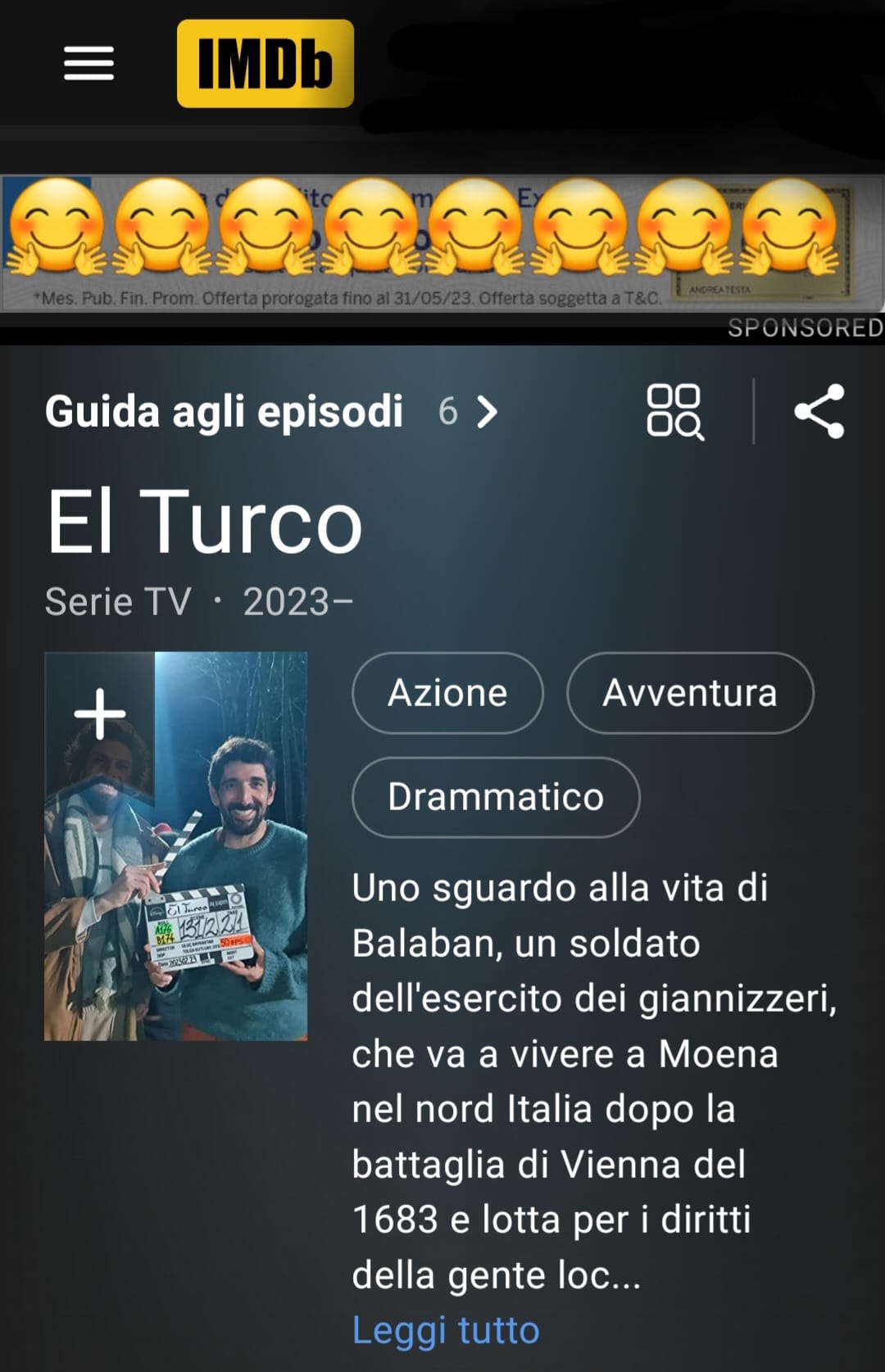Select the Avventura genre chip
The width and height of the screenshot is (885, 1372).
click(x=689, y=693)
